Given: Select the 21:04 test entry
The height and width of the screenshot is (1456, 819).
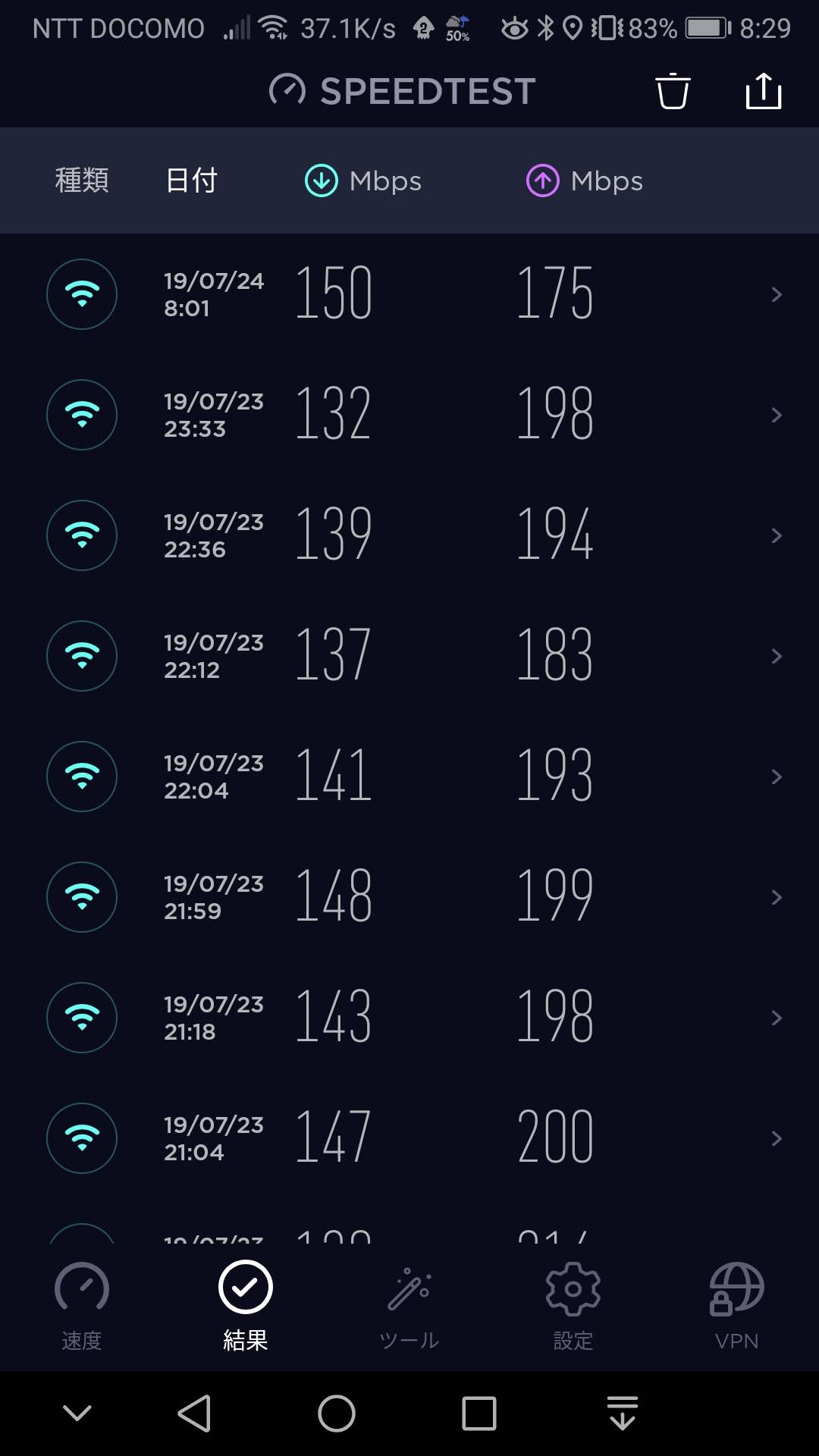Looking at the screenshot, I should 409,1138.
